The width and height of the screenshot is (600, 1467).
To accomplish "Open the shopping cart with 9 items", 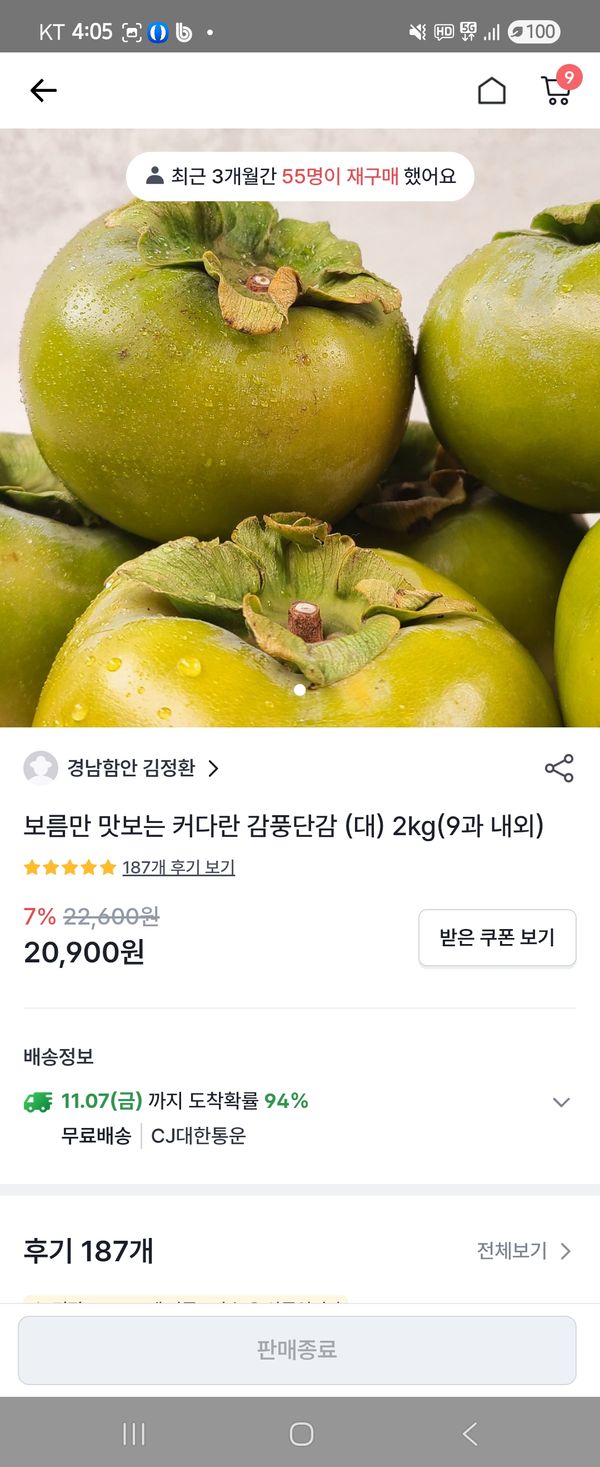I will [x=559, y=88].
